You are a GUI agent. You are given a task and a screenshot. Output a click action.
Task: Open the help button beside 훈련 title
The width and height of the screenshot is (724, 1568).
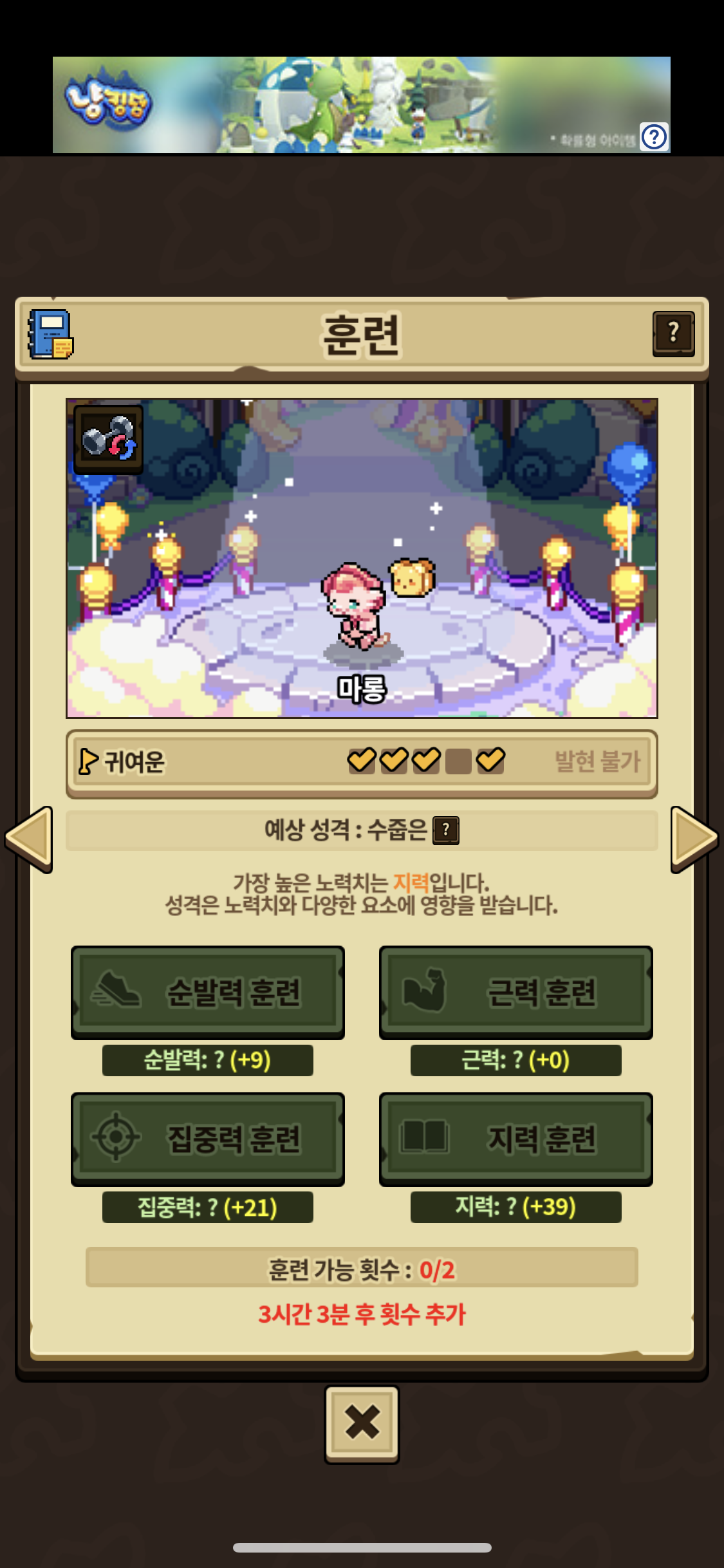[673, 333]
